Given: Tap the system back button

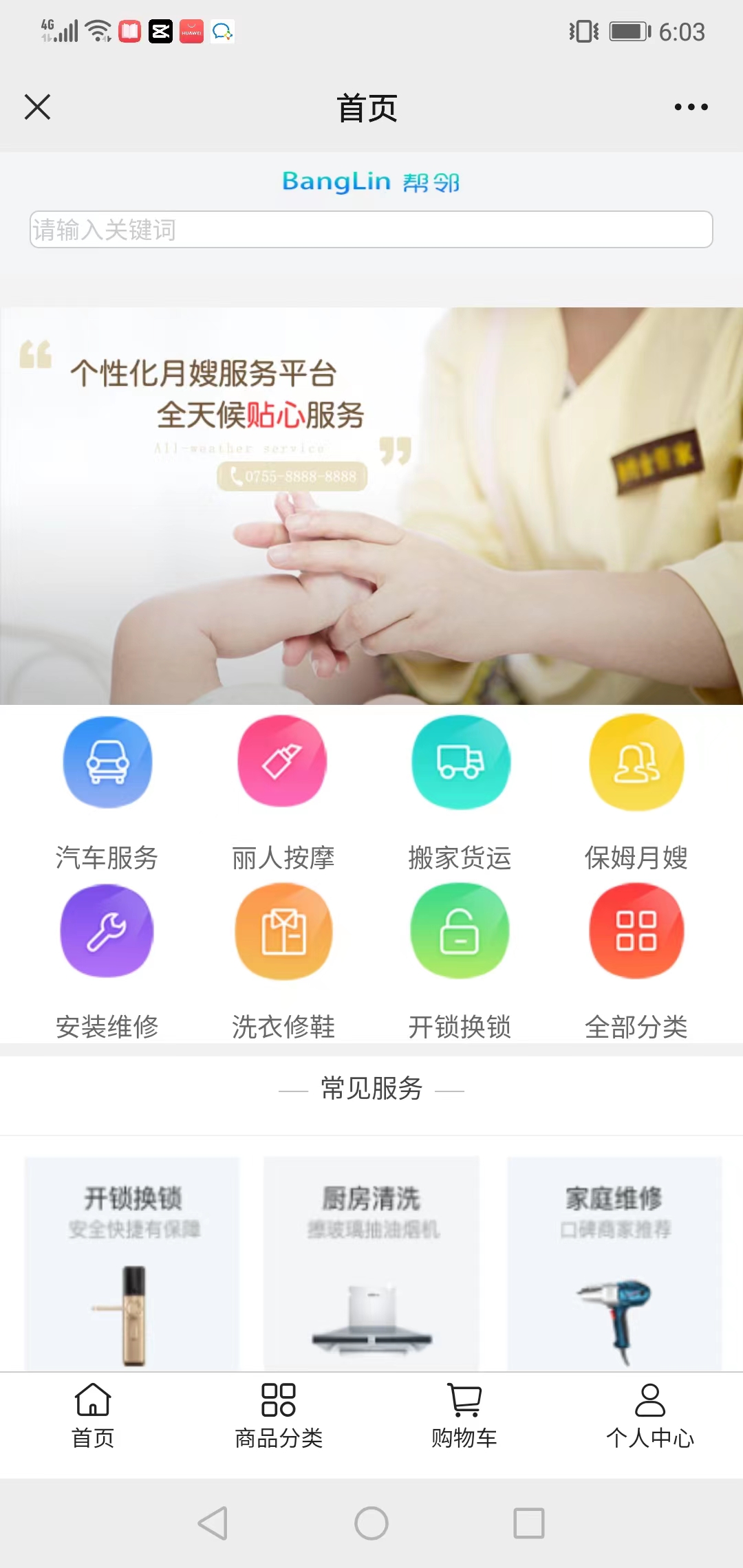Looking at the screenshot, I should click(213, 1523).
